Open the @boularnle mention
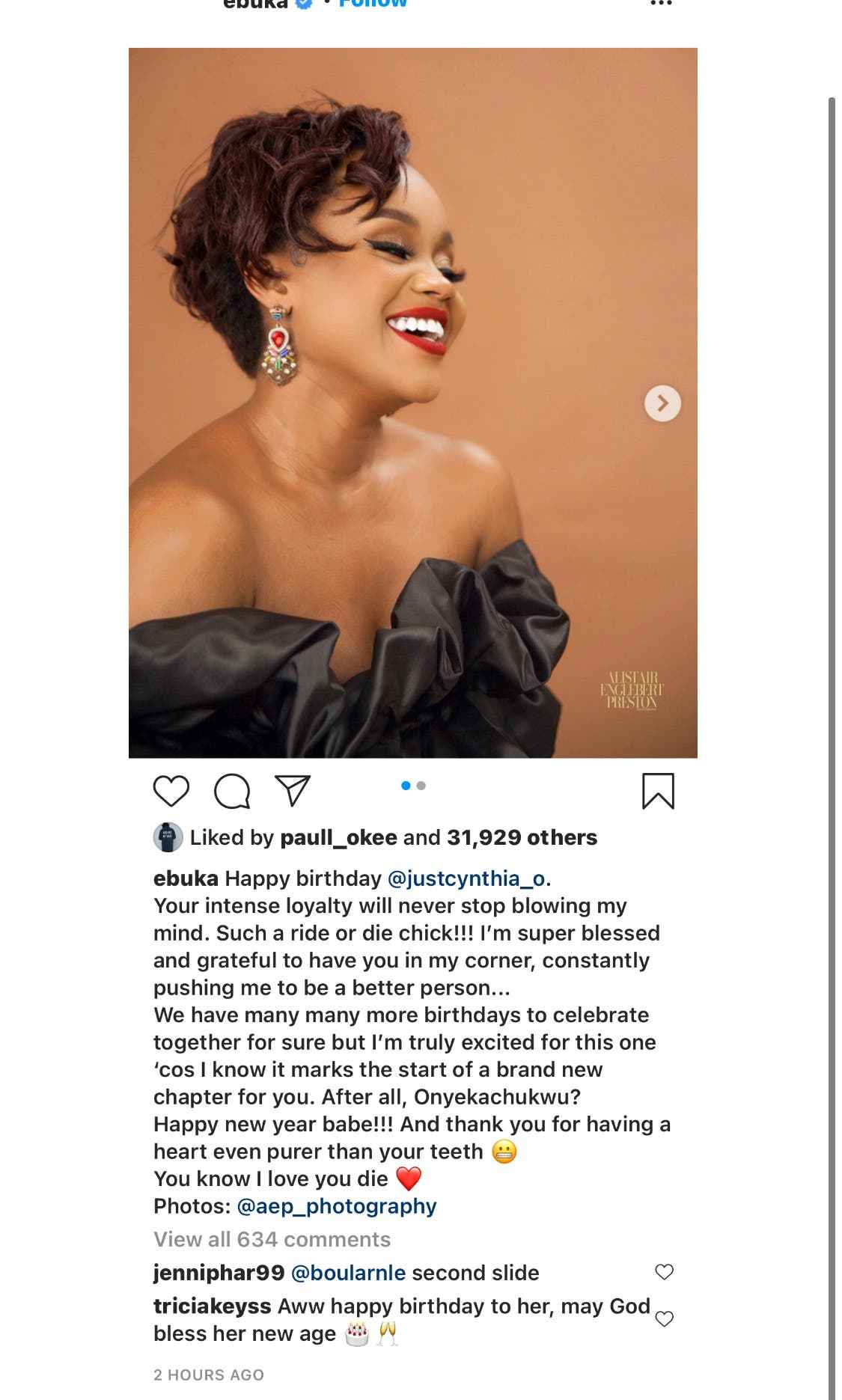Image resolution: width=842 pixels, height=1400 pixels. pos(348,1272)
